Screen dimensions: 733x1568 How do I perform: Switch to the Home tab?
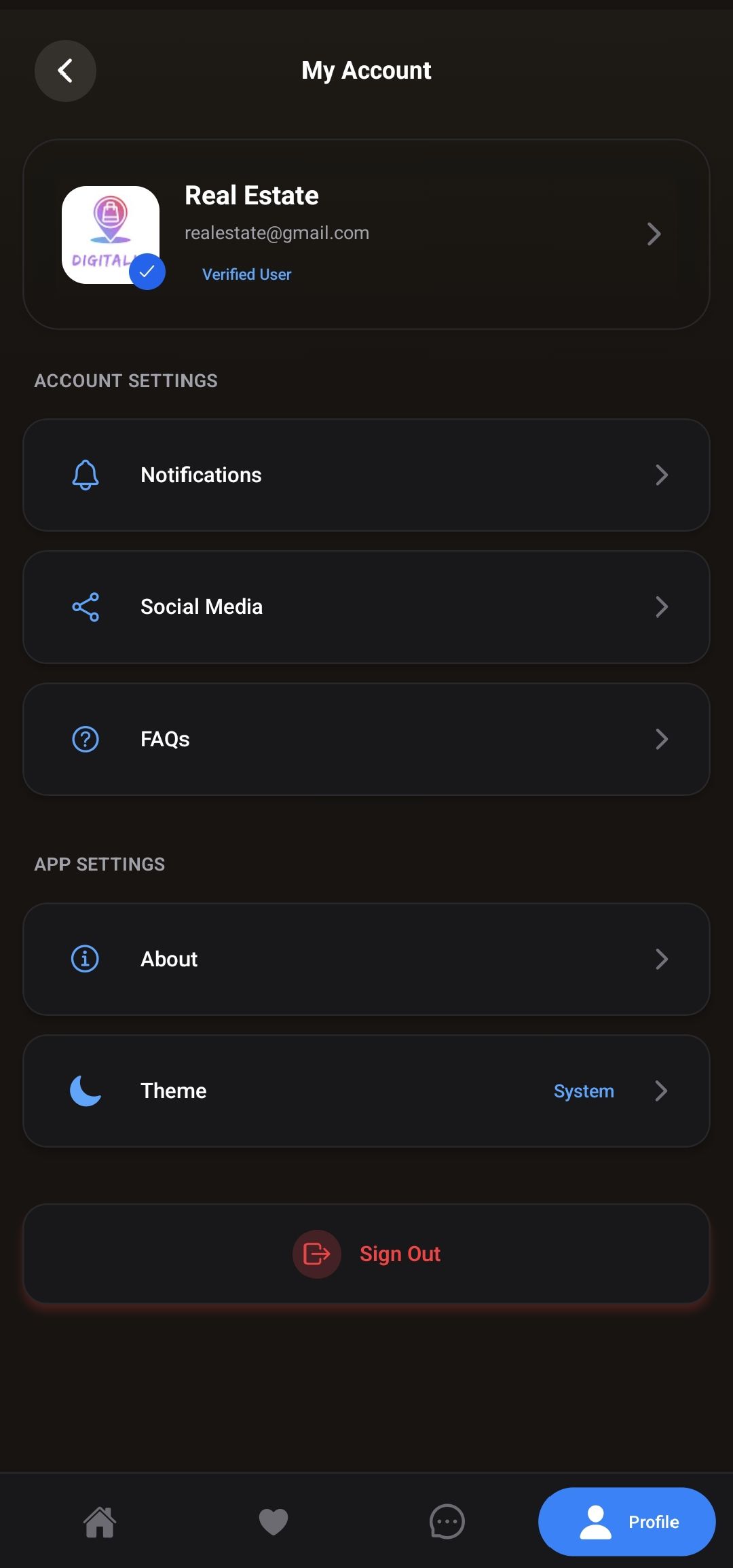[100, 1522]
